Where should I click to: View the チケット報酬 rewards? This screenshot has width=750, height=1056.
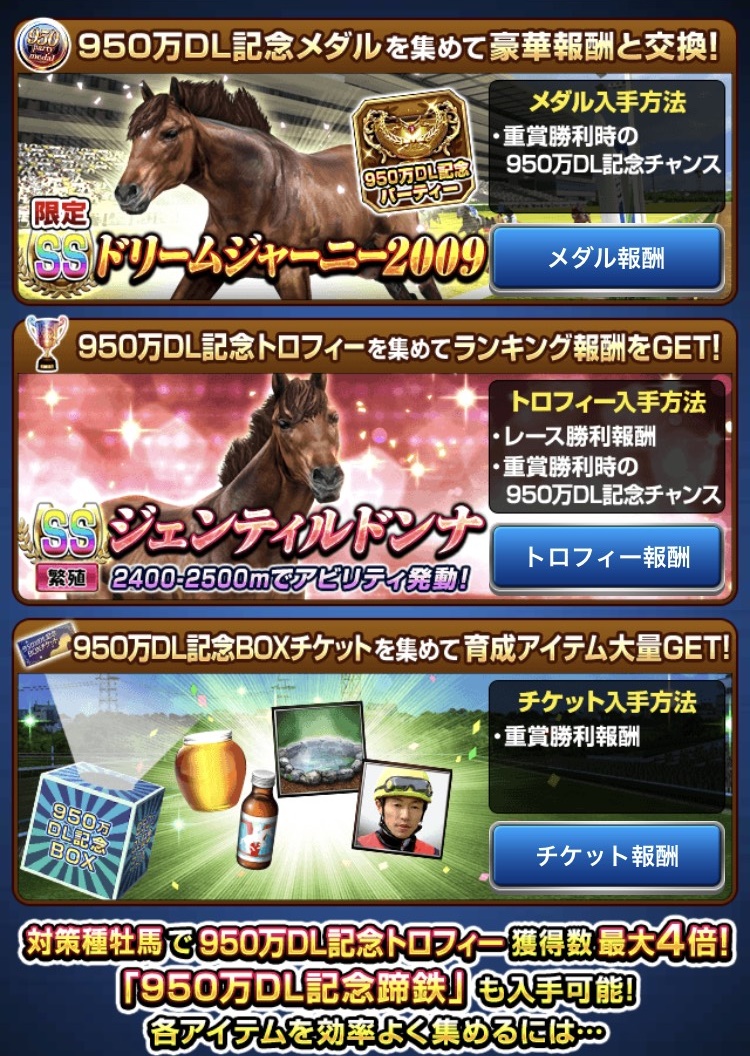607,856
